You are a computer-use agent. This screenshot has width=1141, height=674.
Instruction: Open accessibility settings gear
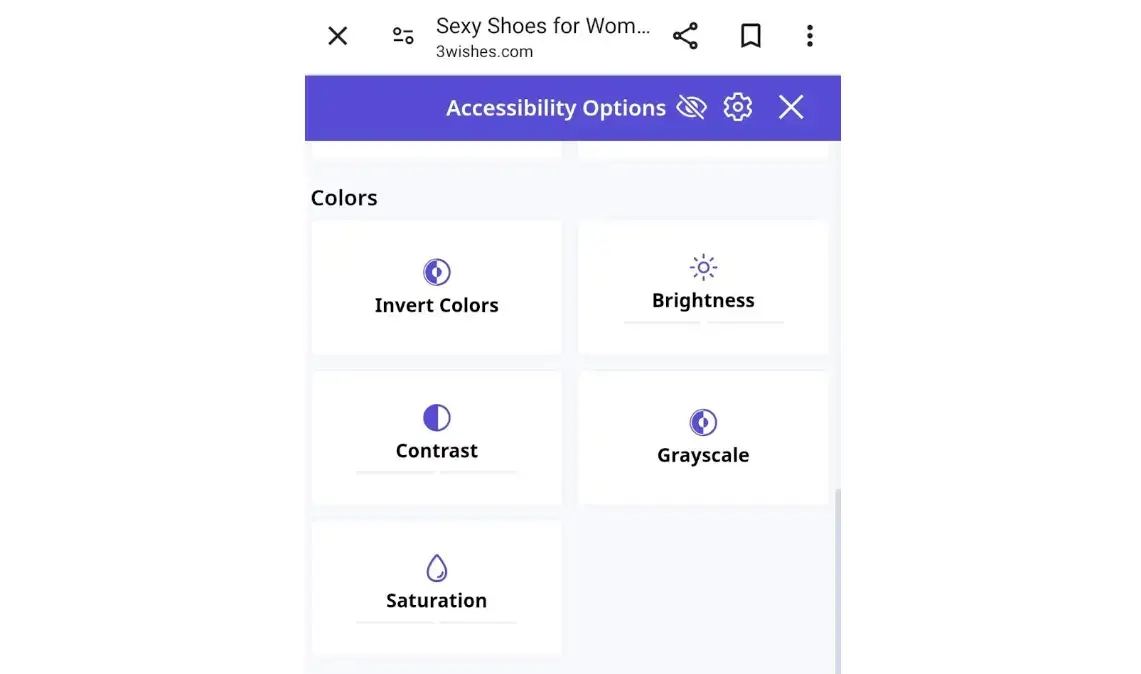(738, 108)
